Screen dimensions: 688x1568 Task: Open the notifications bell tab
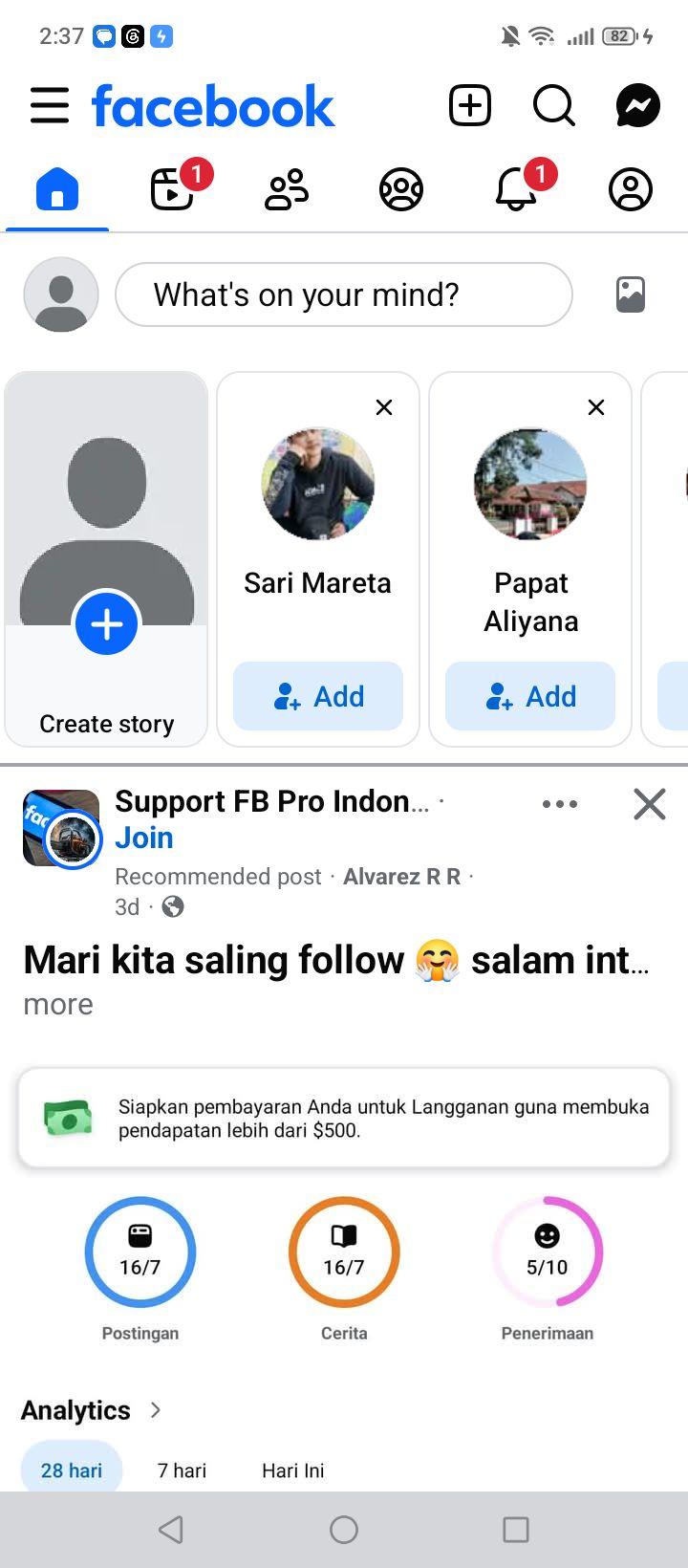point(516,188)
